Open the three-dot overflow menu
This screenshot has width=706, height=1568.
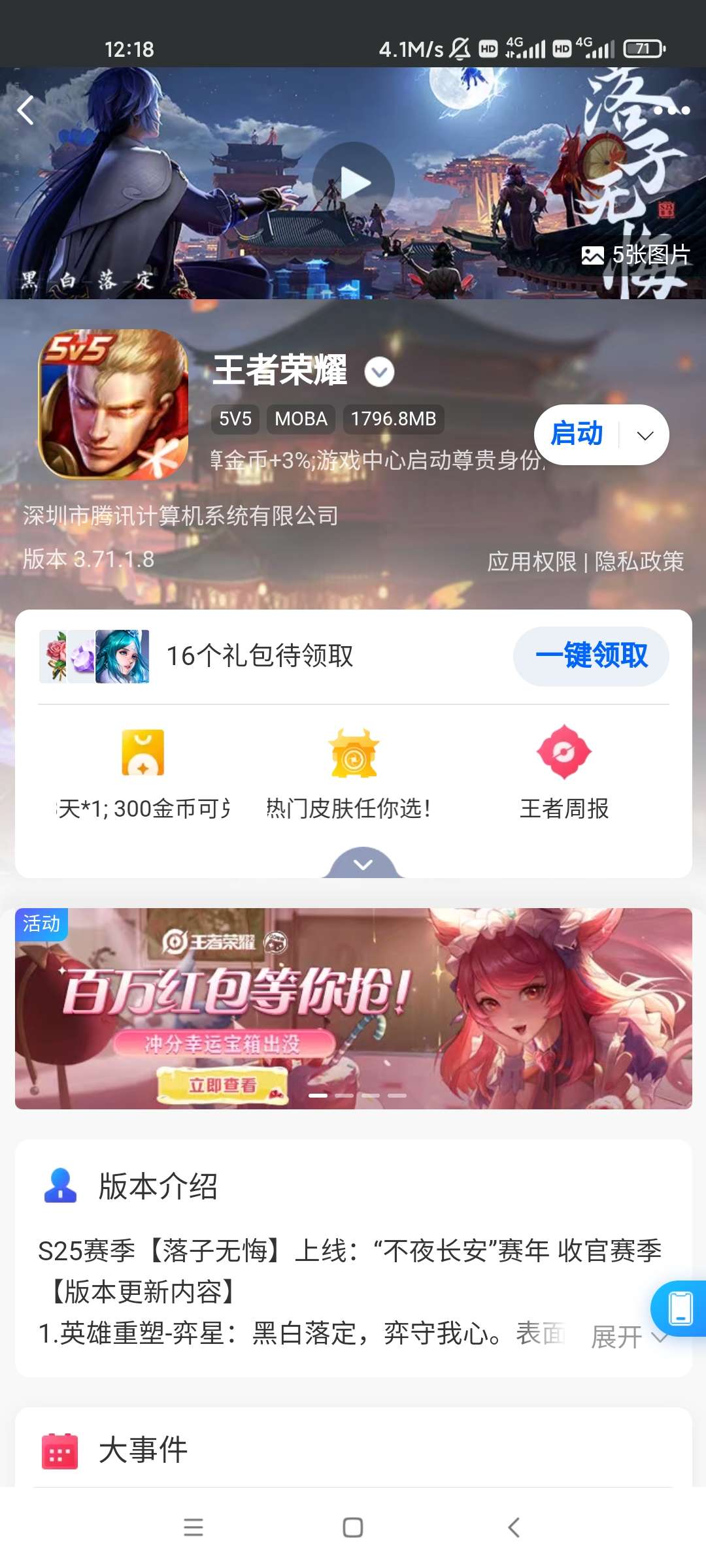coord(672,110)
